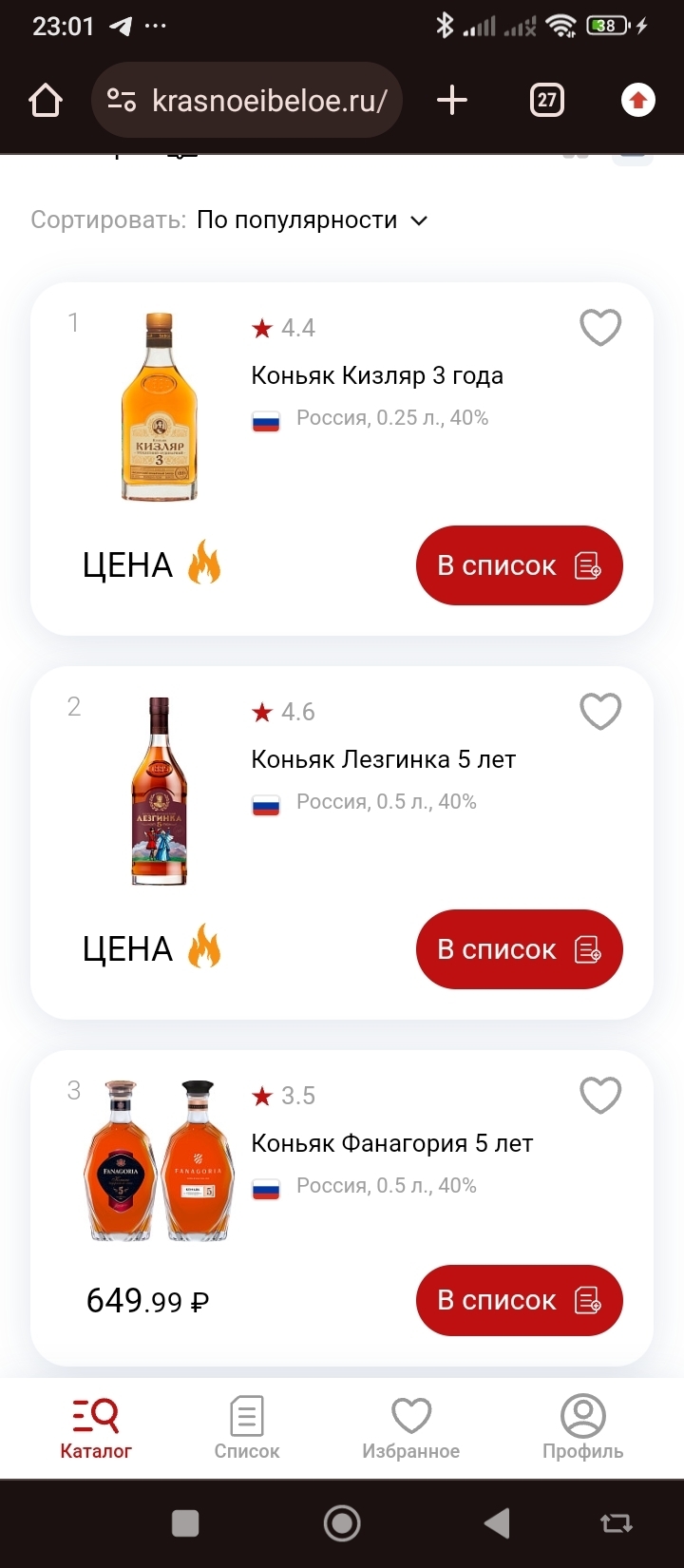Show the 27 open browser tabs

pos(546,101)
